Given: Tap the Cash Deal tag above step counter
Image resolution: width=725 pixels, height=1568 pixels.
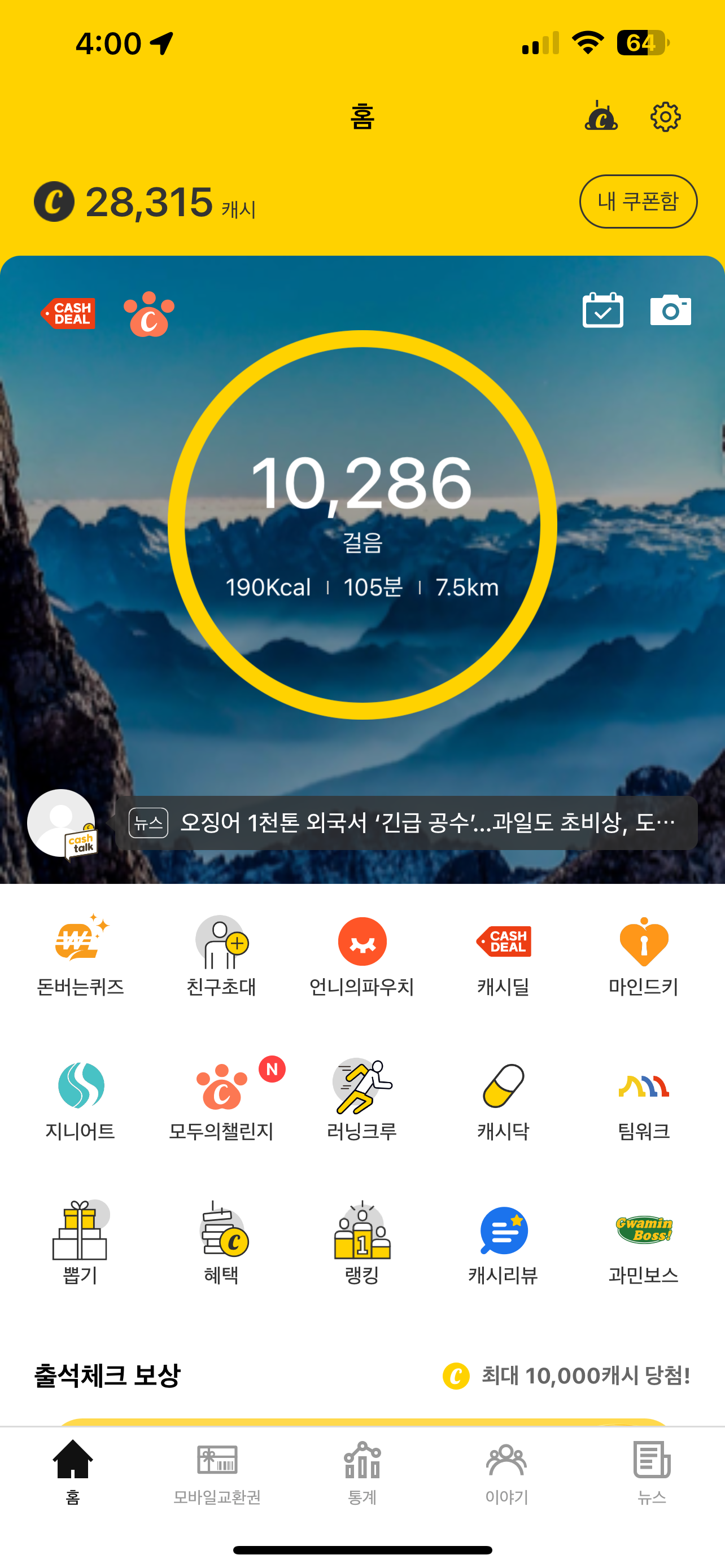Looking at the screenshot, I should pyautogui.click(x=68, y=313).
